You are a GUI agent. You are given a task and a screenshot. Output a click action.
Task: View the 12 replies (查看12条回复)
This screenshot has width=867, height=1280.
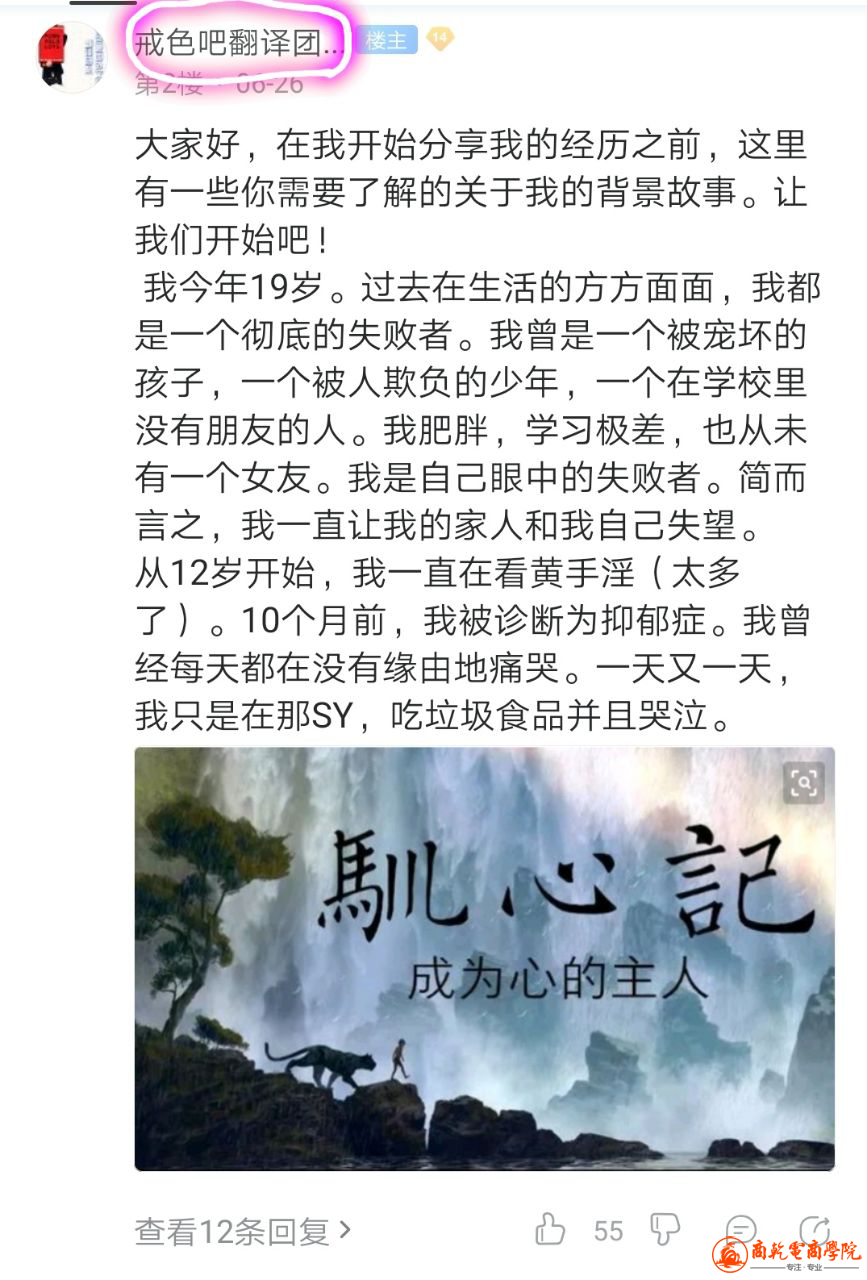pos(243,1232)
